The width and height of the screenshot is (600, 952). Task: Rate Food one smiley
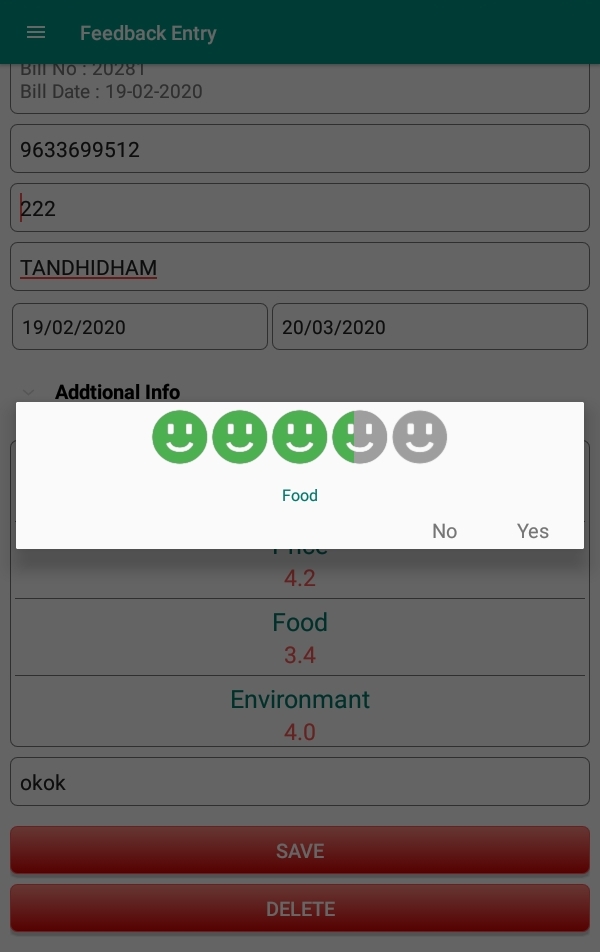180,437
